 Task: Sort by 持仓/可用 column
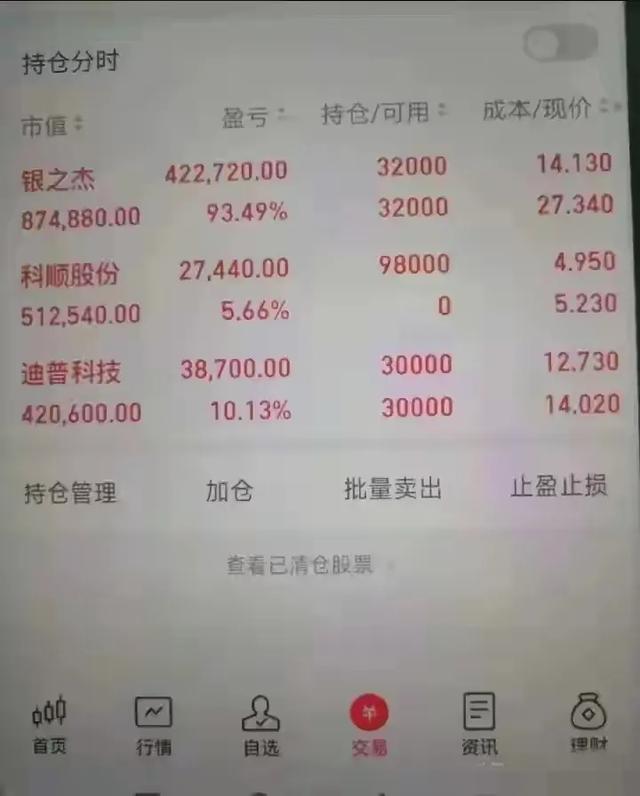[383, 113]
